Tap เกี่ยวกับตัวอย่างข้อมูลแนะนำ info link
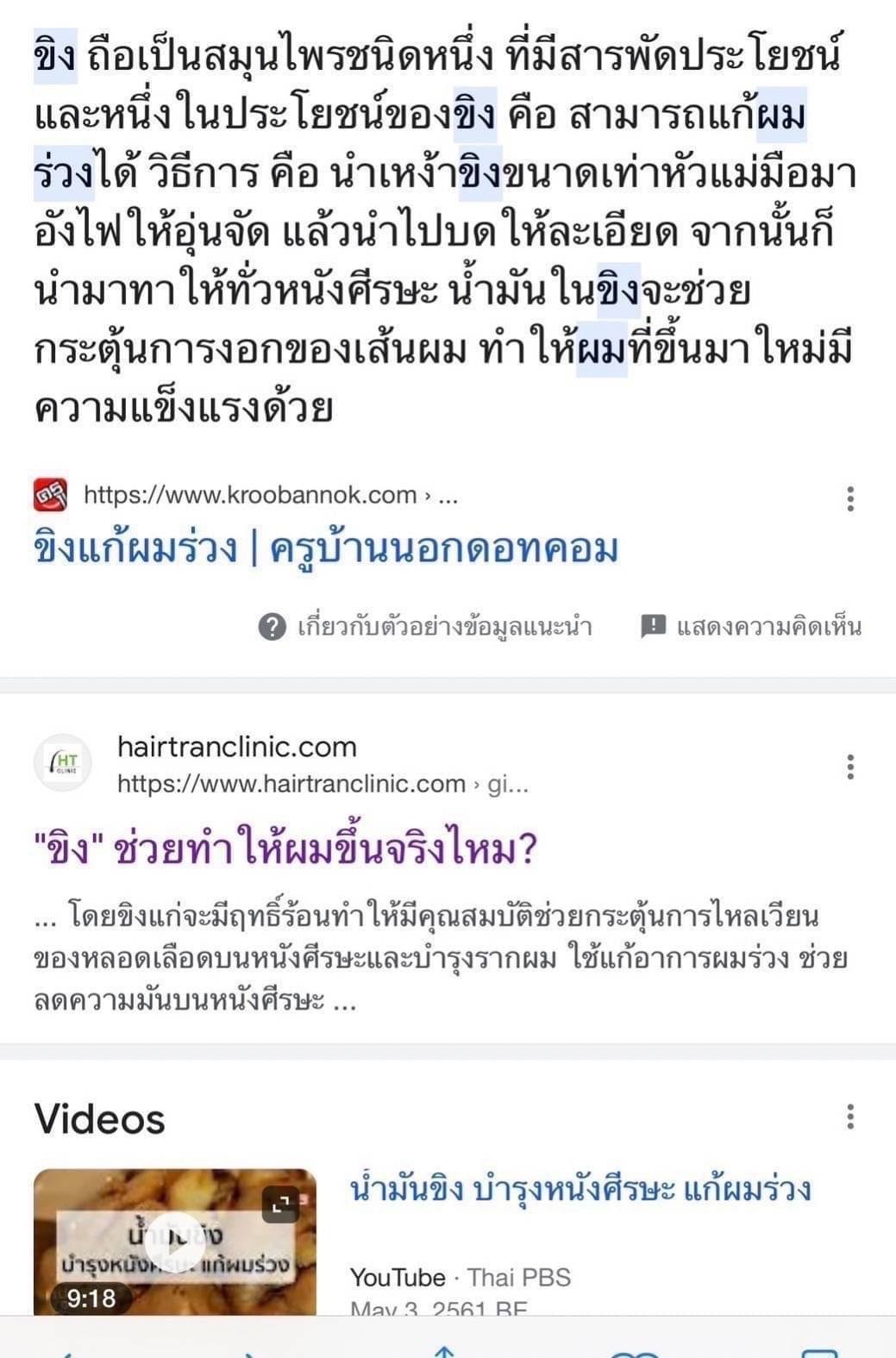896x1358 pixels. click(426, 626)
